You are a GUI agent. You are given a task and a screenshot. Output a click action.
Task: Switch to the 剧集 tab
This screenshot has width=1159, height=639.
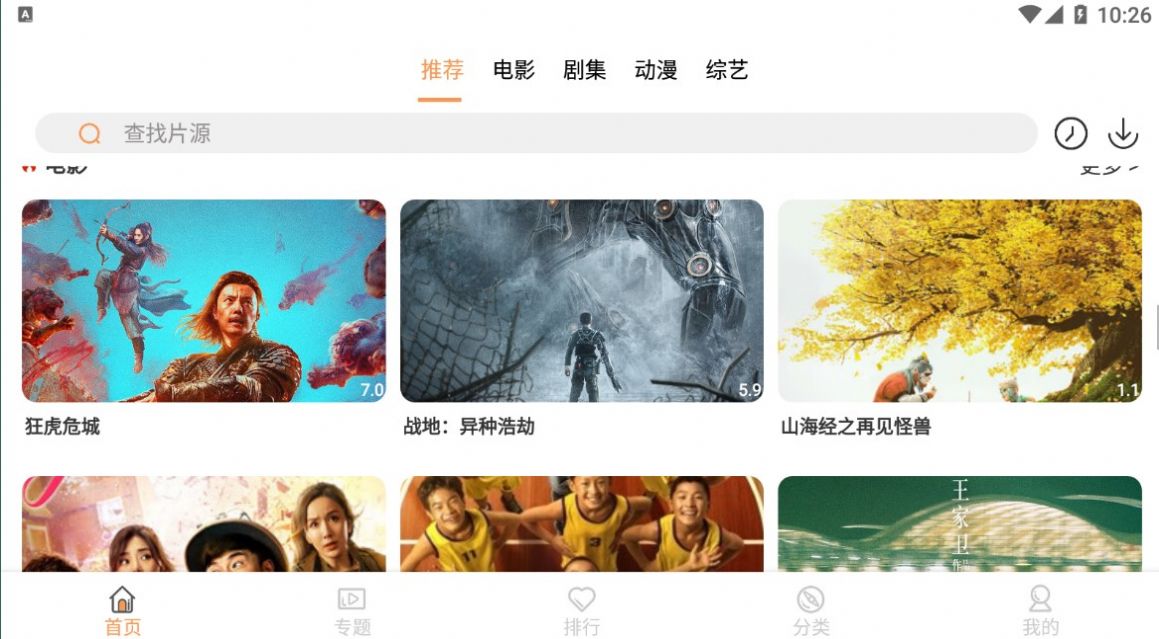(x=585, y=70)
